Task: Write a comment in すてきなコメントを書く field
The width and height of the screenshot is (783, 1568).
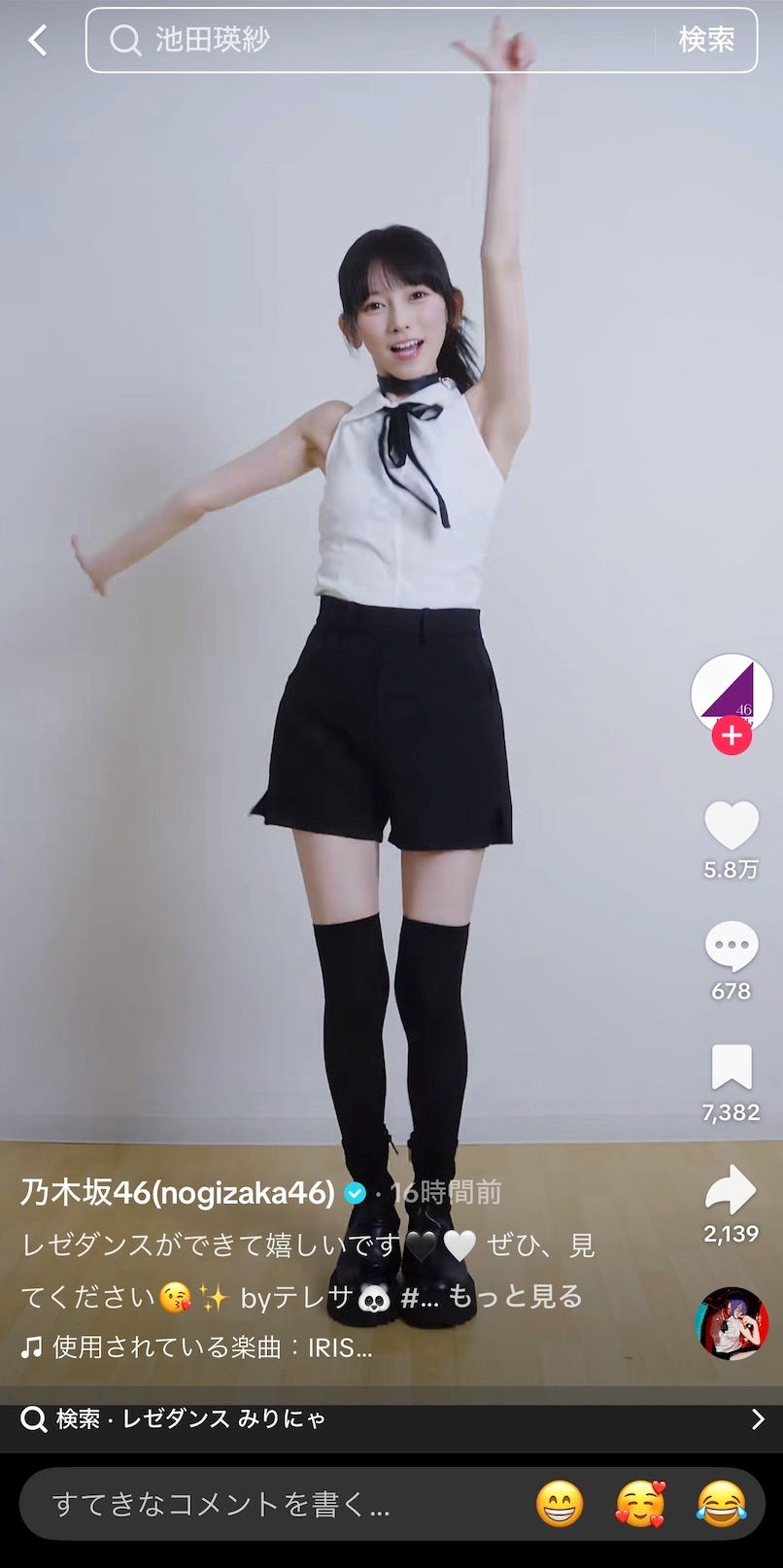Action: click(272, 1504)
